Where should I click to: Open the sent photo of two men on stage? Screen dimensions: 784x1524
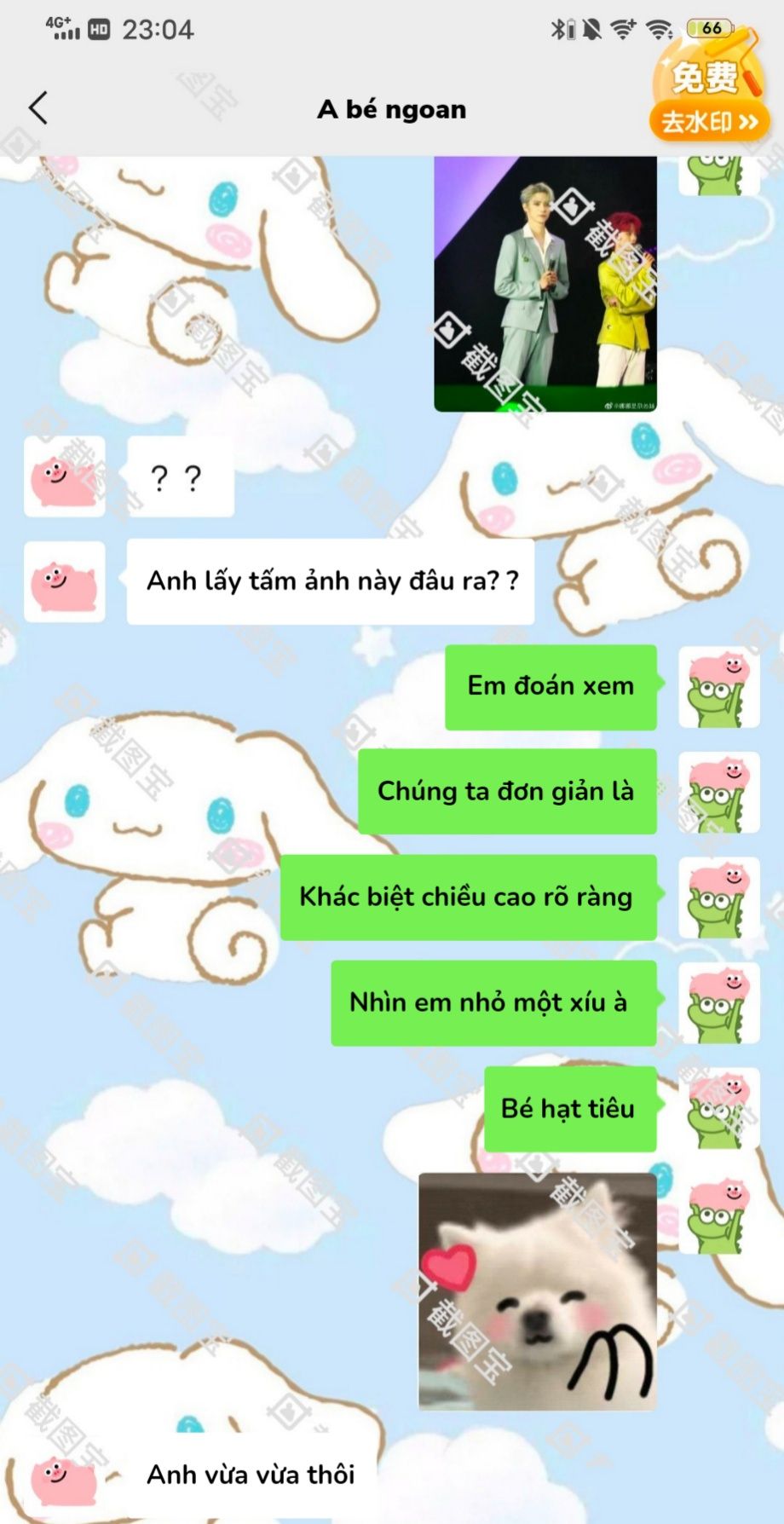pos(545,283)
